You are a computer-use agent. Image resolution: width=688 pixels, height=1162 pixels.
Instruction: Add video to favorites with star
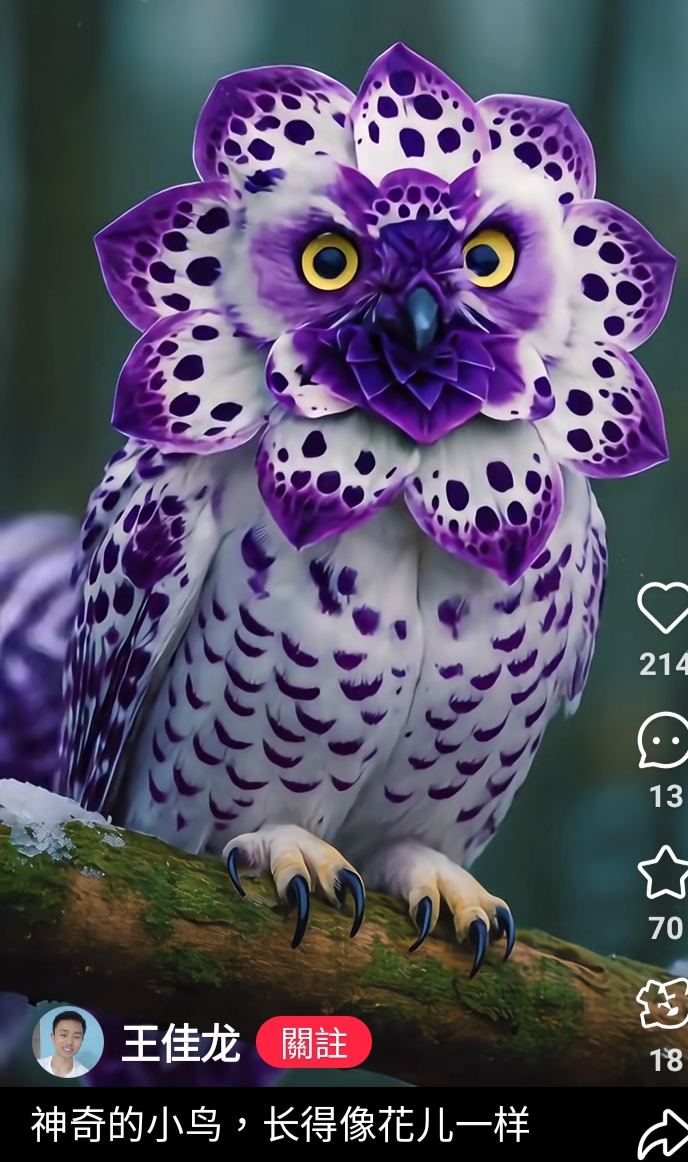(664, 872)
